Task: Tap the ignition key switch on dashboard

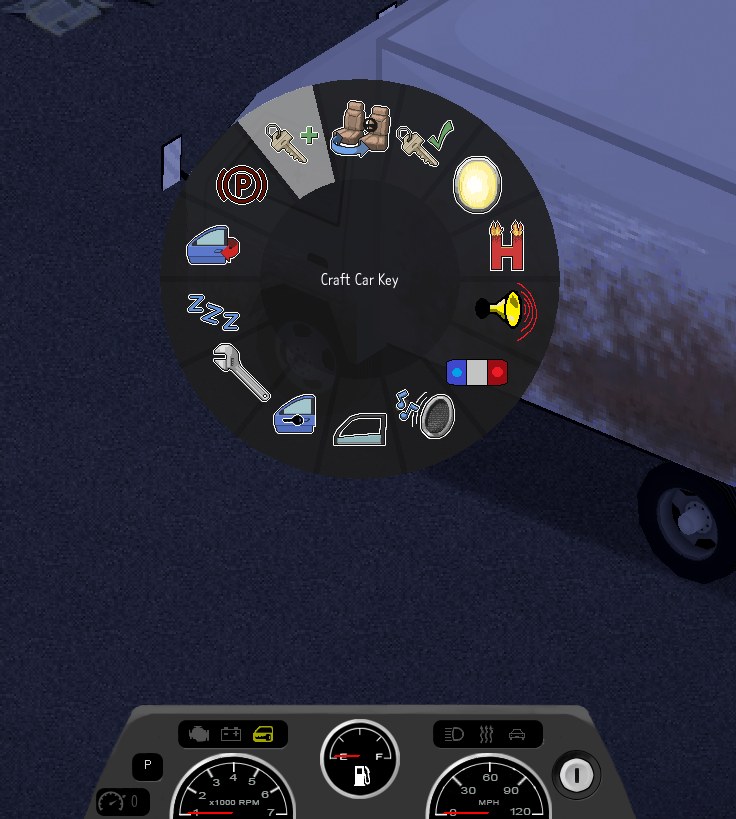Action: click(x=577, y=775)
